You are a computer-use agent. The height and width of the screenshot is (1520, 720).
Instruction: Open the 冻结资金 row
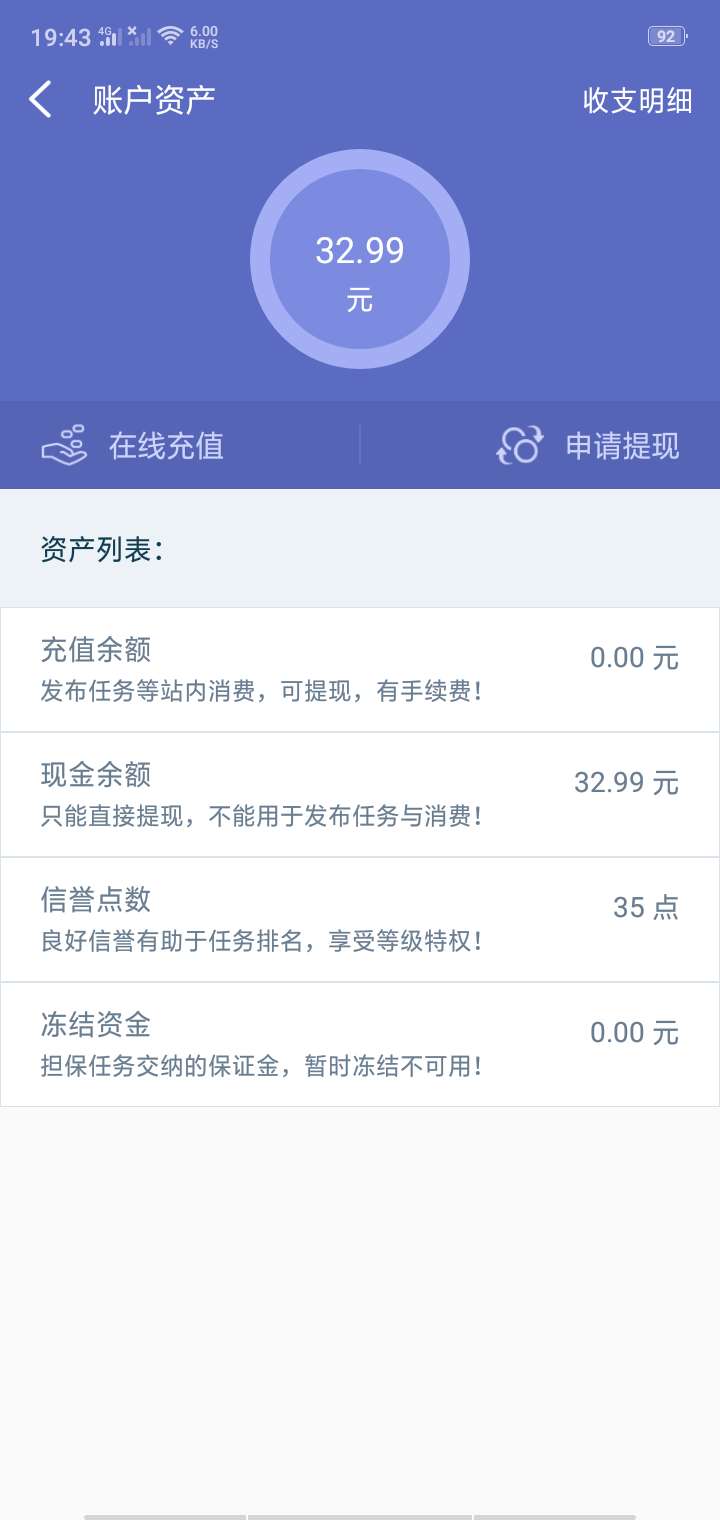coord(360,1045)
